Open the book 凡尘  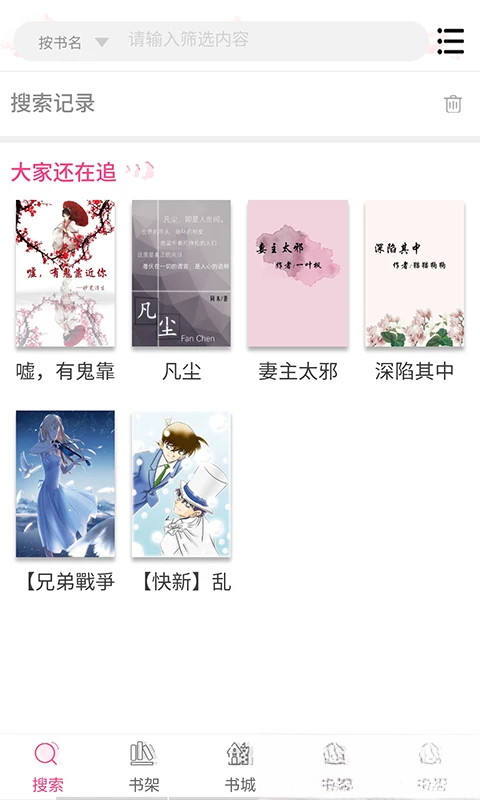point(182,291)
